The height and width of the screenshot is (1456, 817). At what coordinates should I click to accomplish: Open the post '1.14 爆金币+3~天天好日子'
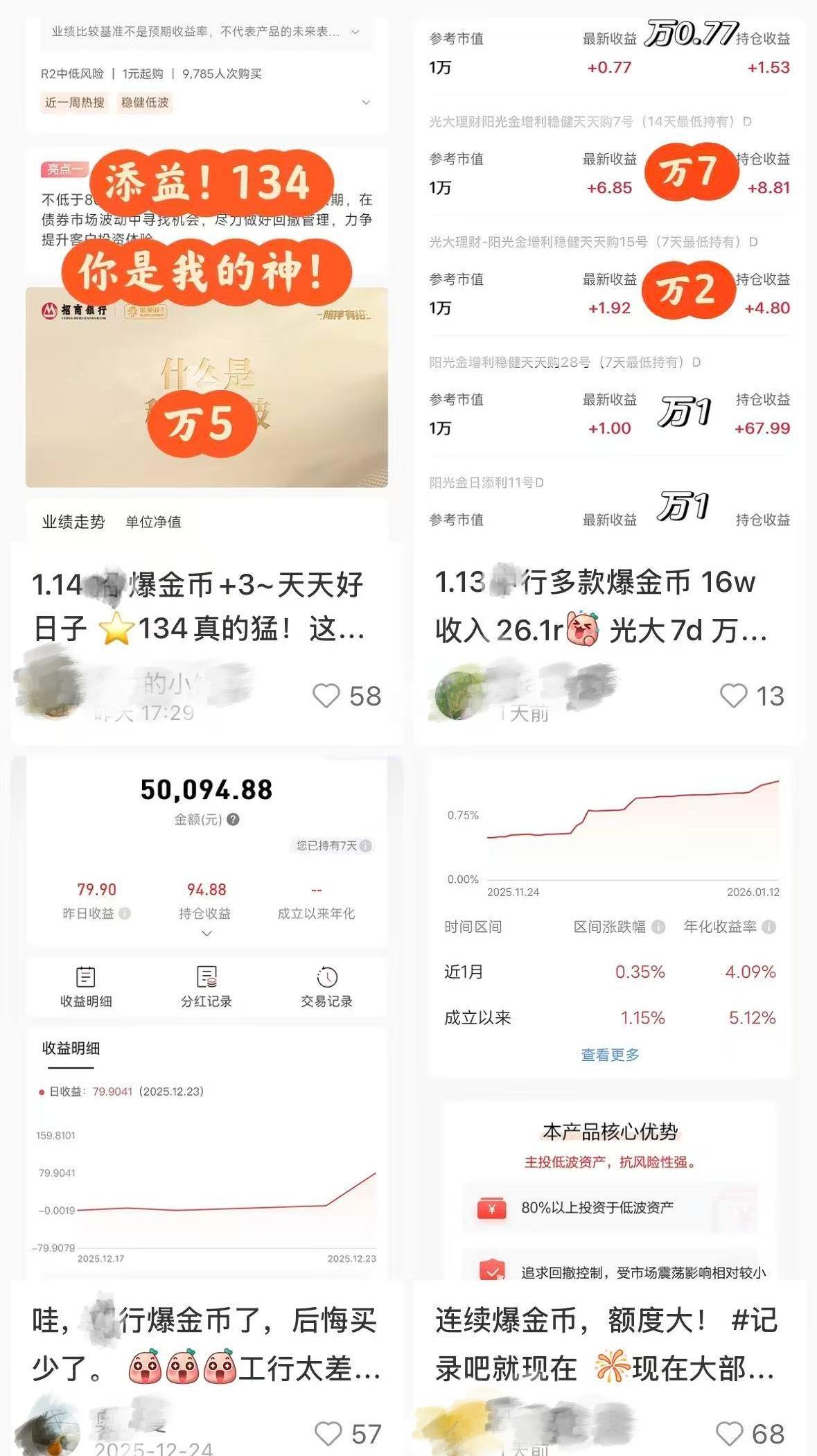[198, 606]
